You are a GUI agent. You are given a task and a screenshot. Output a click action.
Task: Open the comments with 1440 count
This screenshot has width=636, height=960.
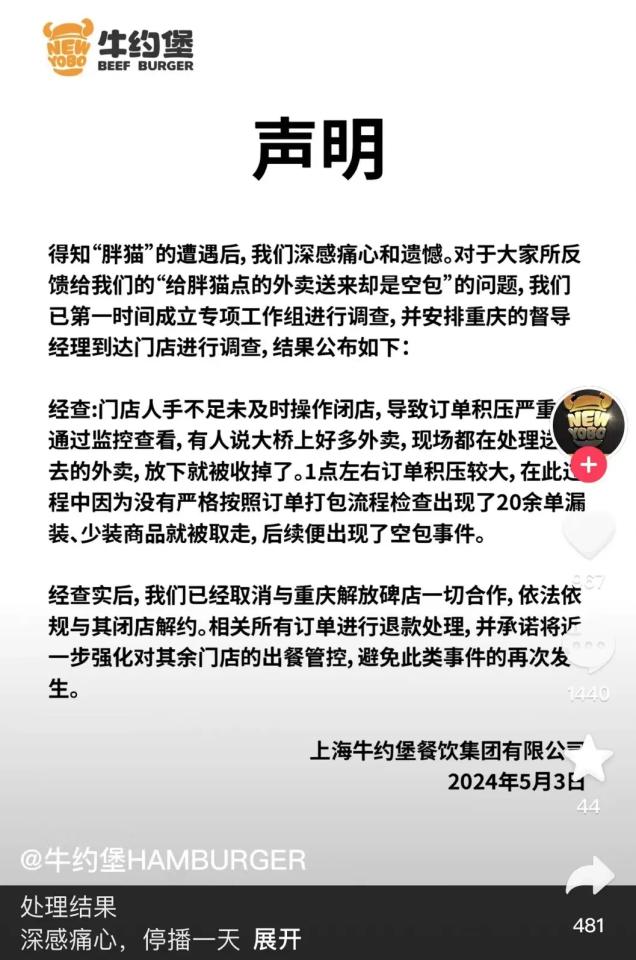click(589, 652)
